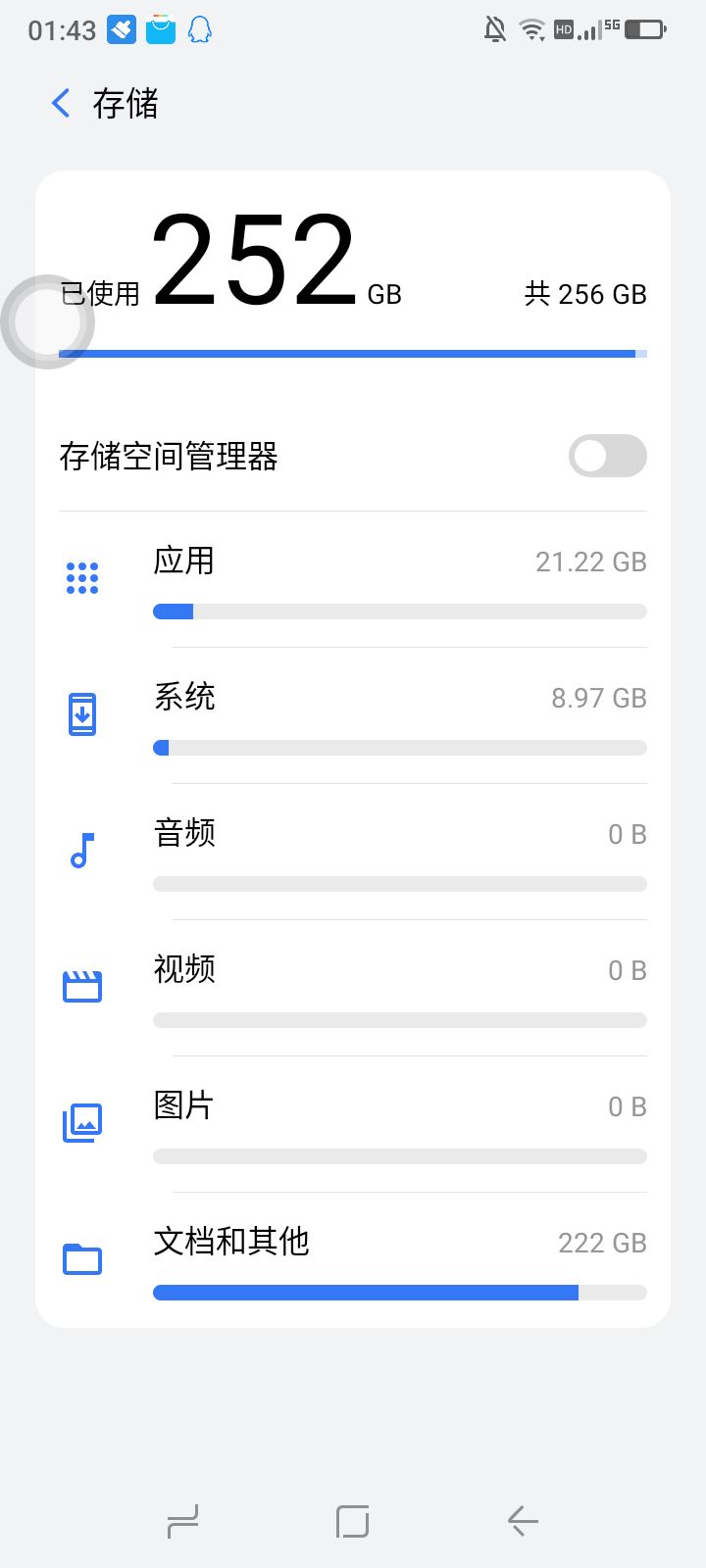This screenshot has height=1568, width=706.
Task: Open the 视频 (Video) category icon
Action: (x=82, y=985)
